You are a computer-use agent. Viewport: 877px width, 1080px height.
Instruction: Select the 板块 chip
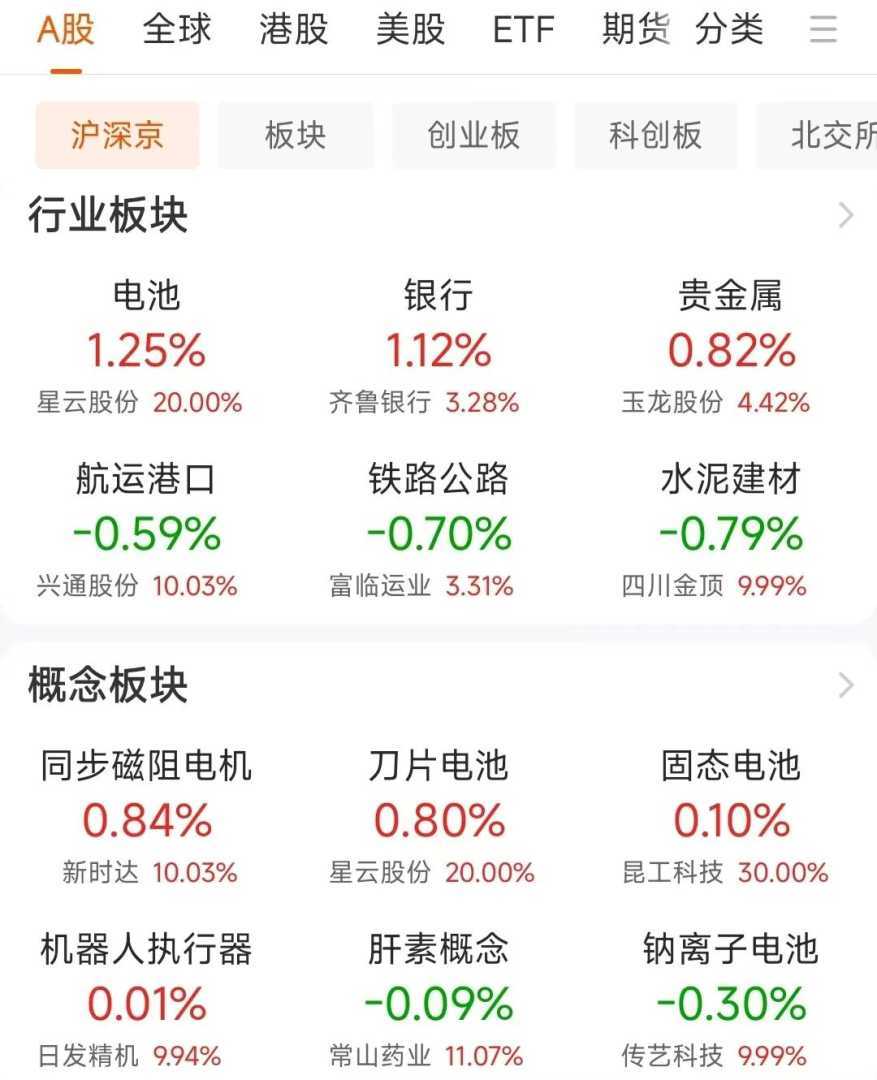295,135
